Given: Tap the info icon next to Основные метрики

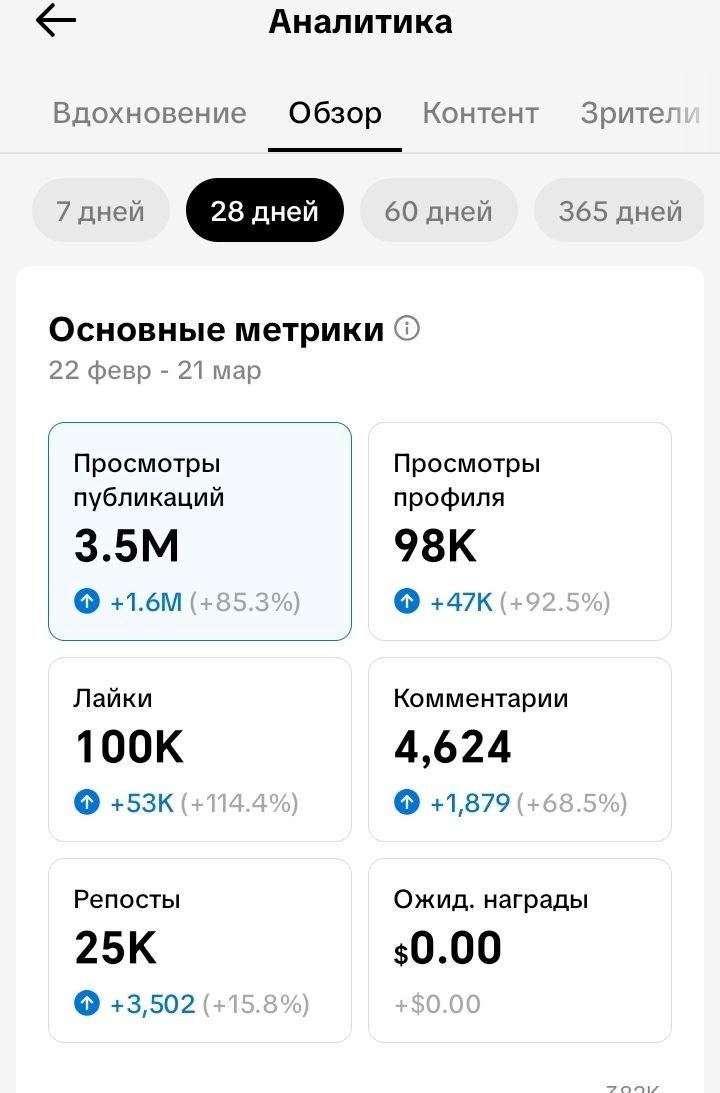Looking at the screenshot, I should [407, 328].
